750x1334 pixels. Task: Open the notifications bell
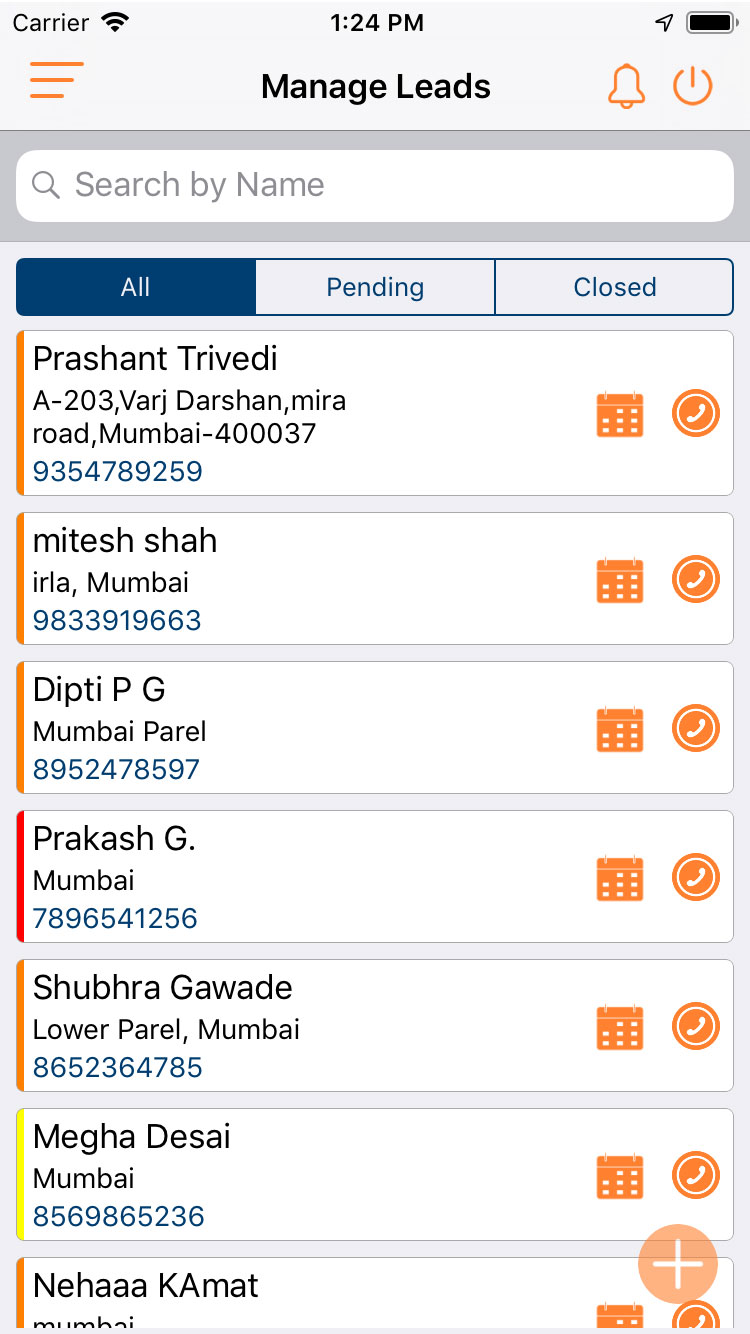click(x=627, y=86)
